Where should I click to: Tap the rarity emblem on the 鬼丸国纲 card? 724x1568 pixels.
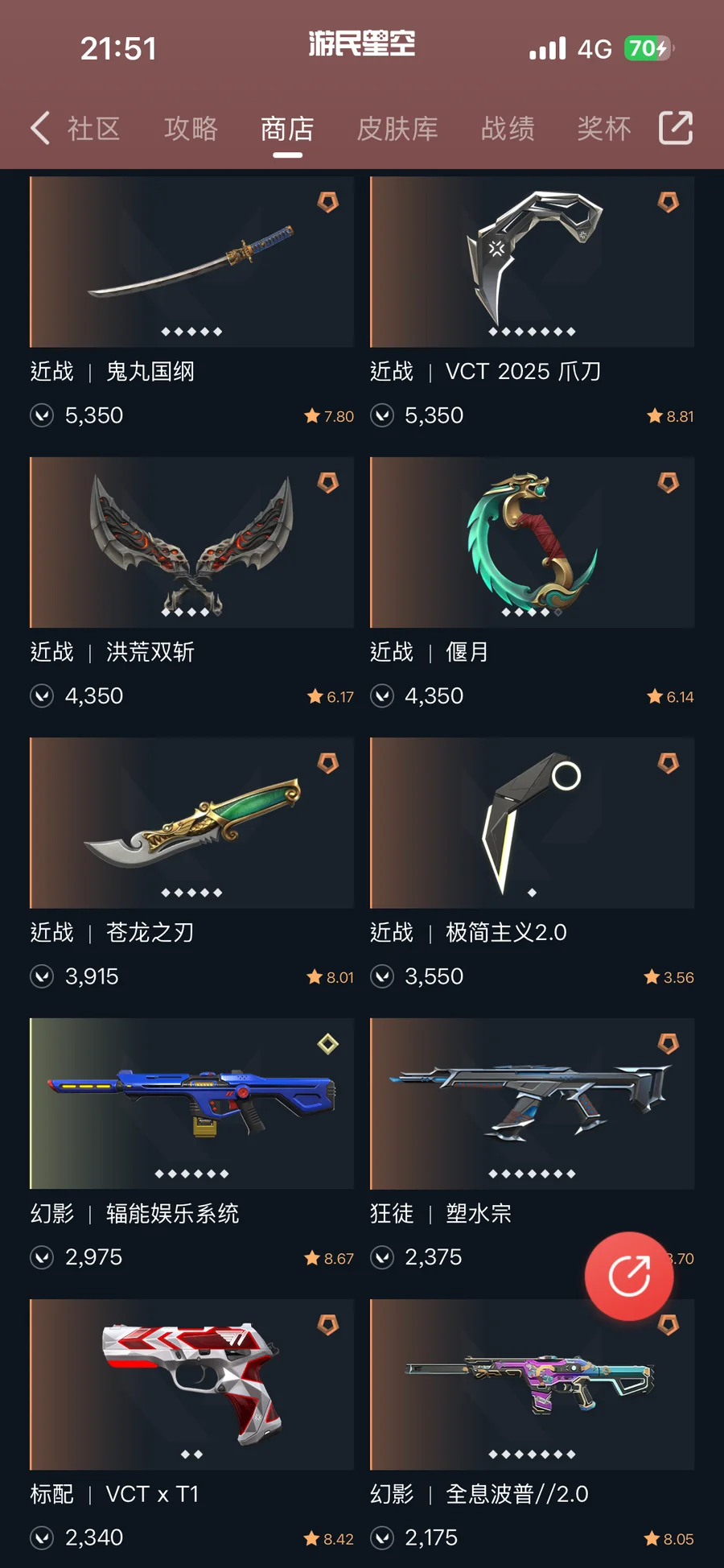(326, 202)
